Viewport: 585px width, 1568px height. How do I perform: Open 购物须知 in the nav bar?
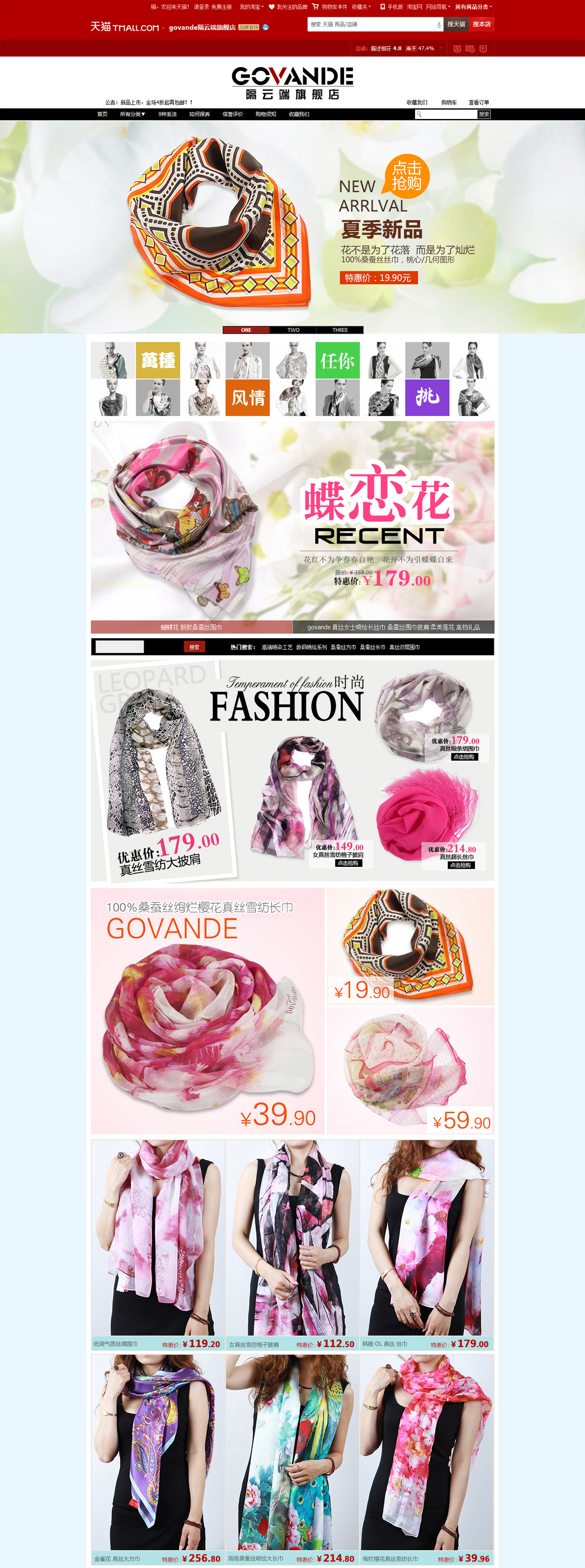pos(265,114)
